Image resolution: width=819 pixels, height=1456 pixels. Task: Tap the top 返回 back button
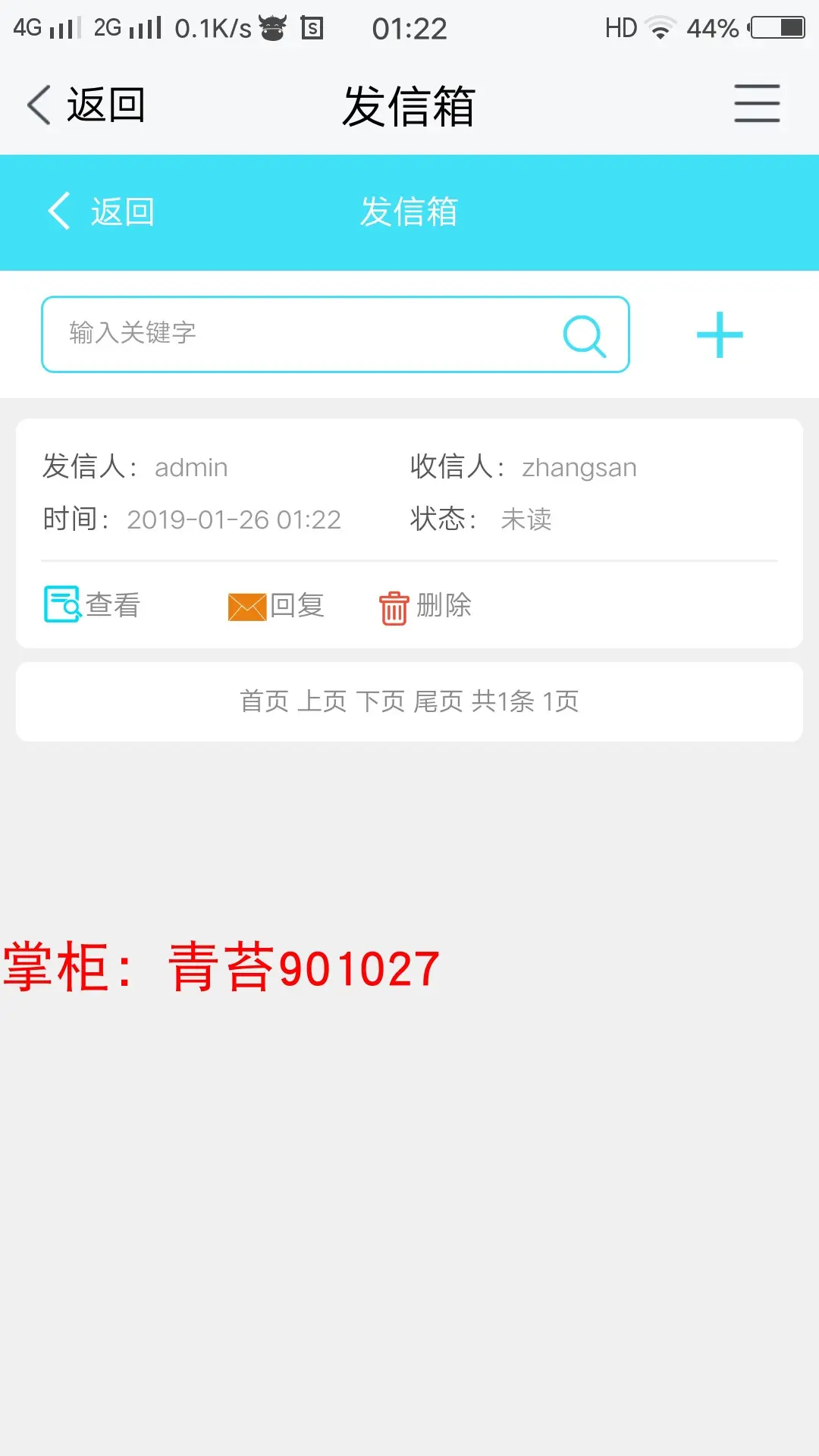[86, 105]
